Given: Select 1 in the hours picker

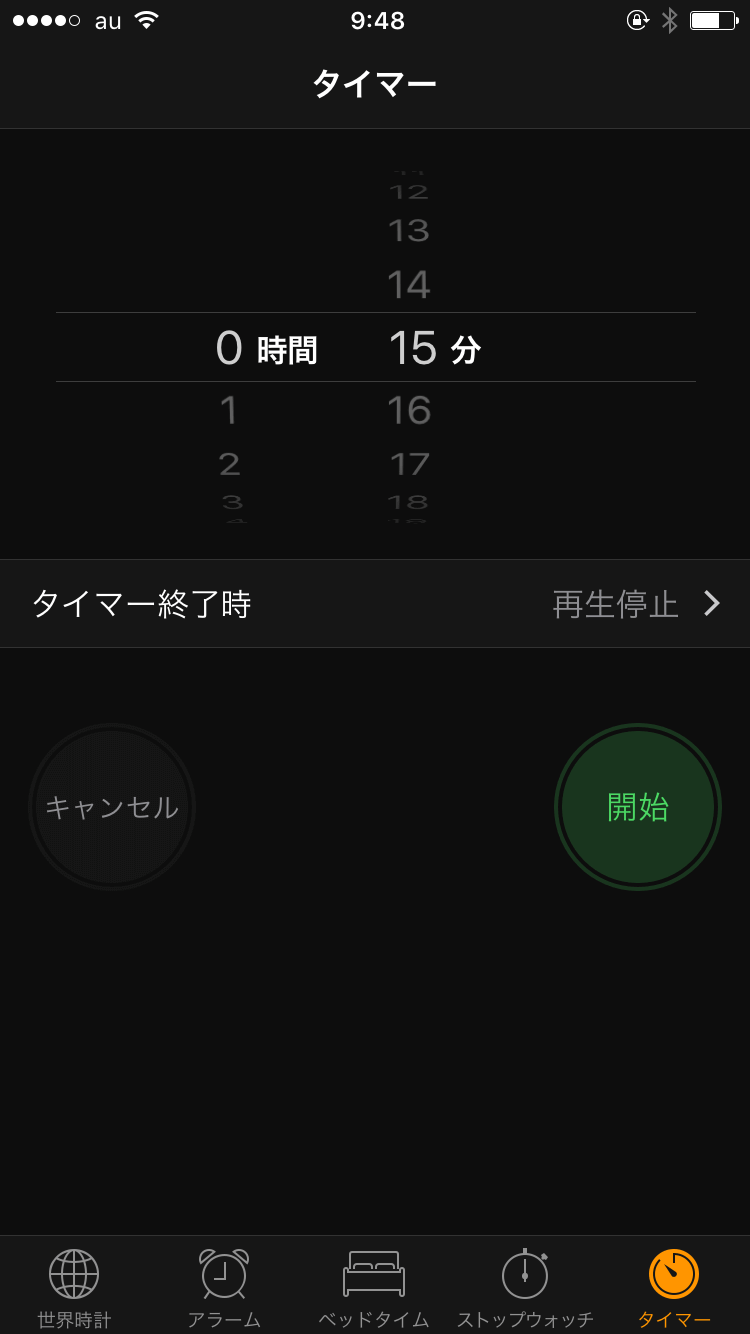Looking at the screenshot, I should [x=229, y=411].
